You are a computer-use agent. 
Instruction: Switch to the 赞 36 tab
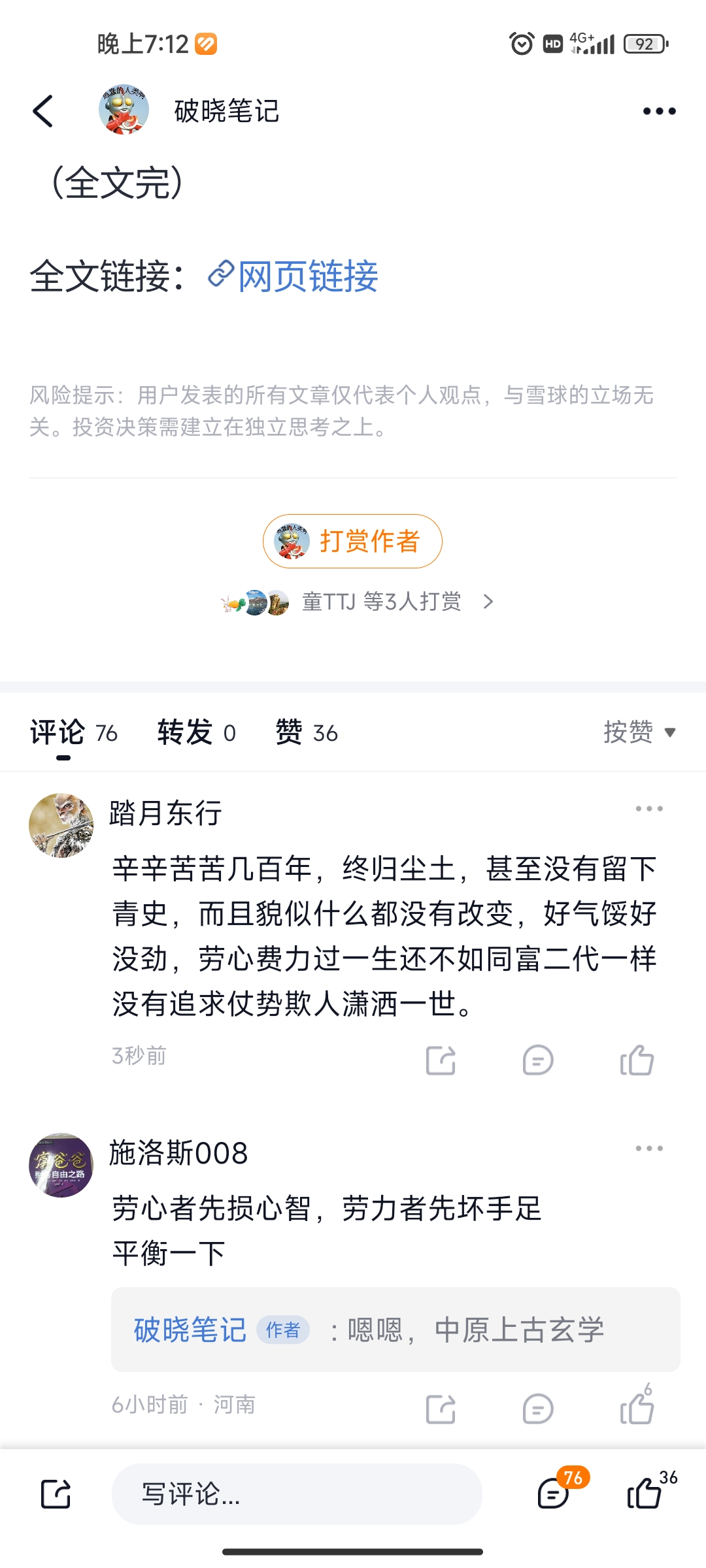coord(307,732)
